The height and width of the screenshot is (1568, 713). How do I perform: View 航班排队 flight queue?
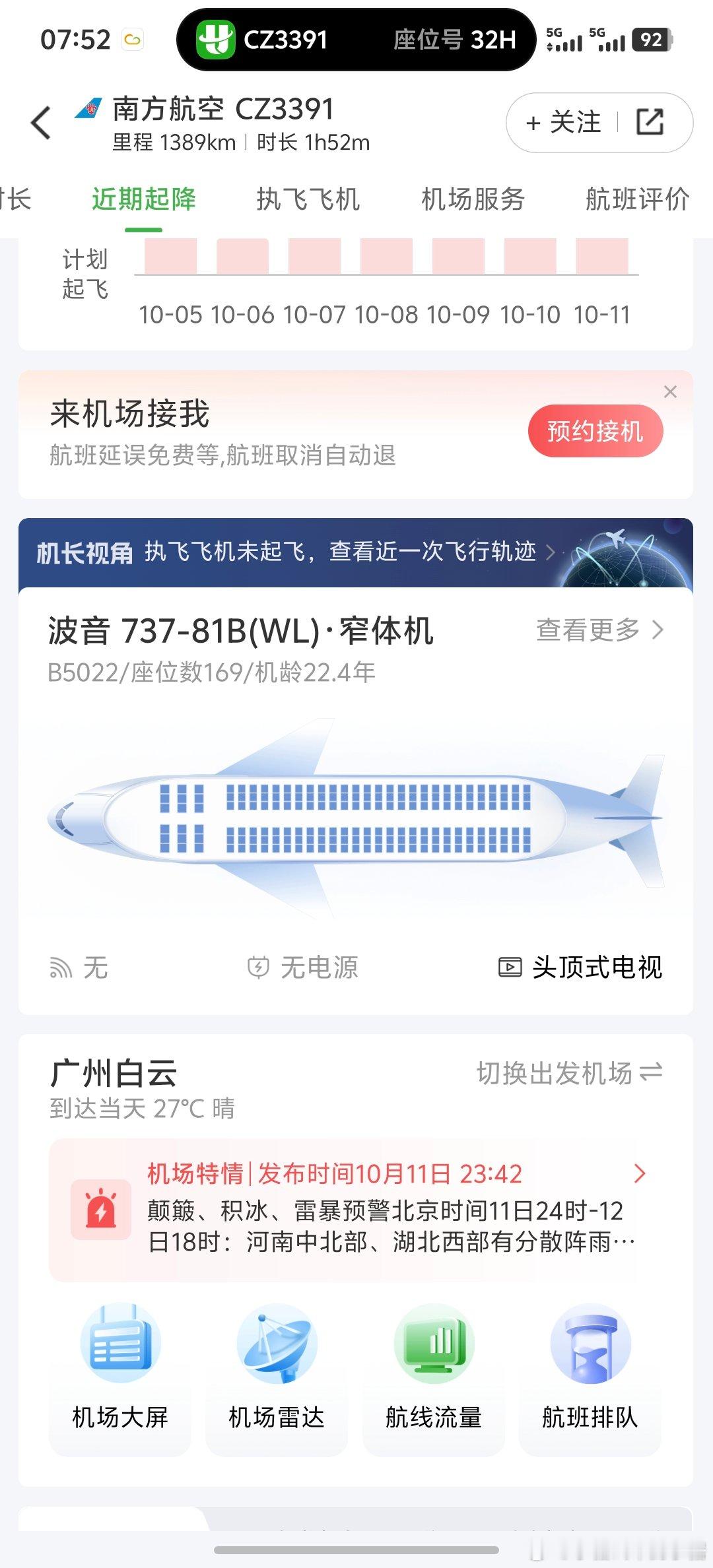(590, 1379)
